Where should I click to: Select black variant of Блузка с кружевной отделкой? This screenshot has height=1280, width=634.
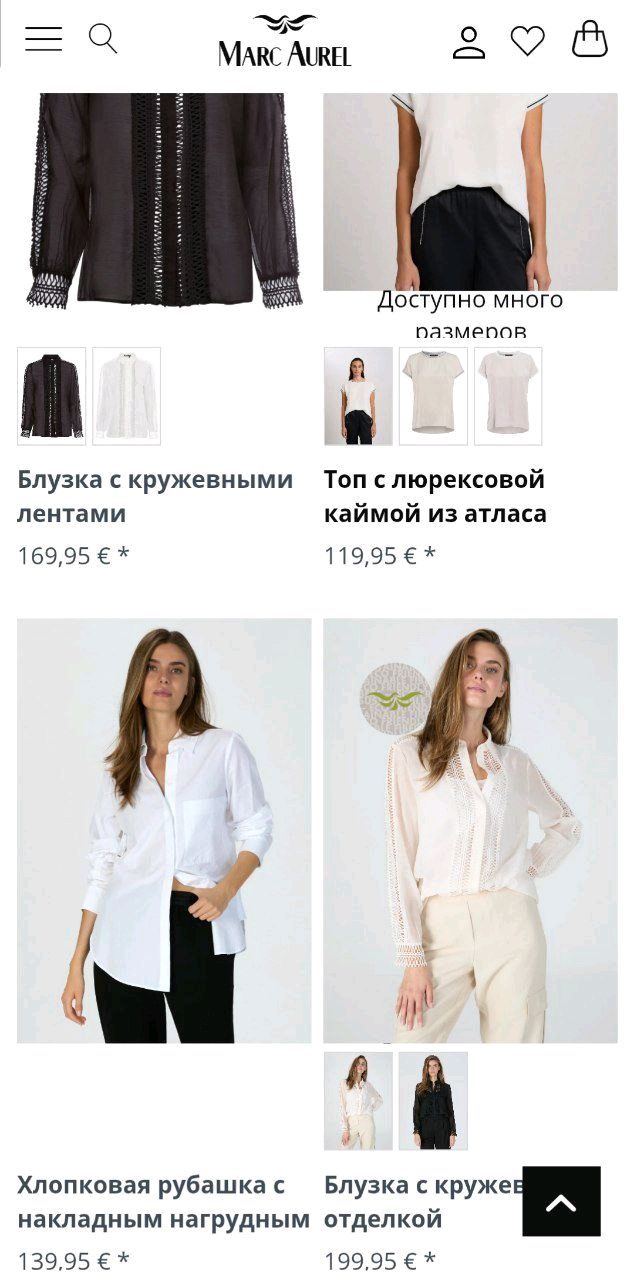(x=433, y=1101)
